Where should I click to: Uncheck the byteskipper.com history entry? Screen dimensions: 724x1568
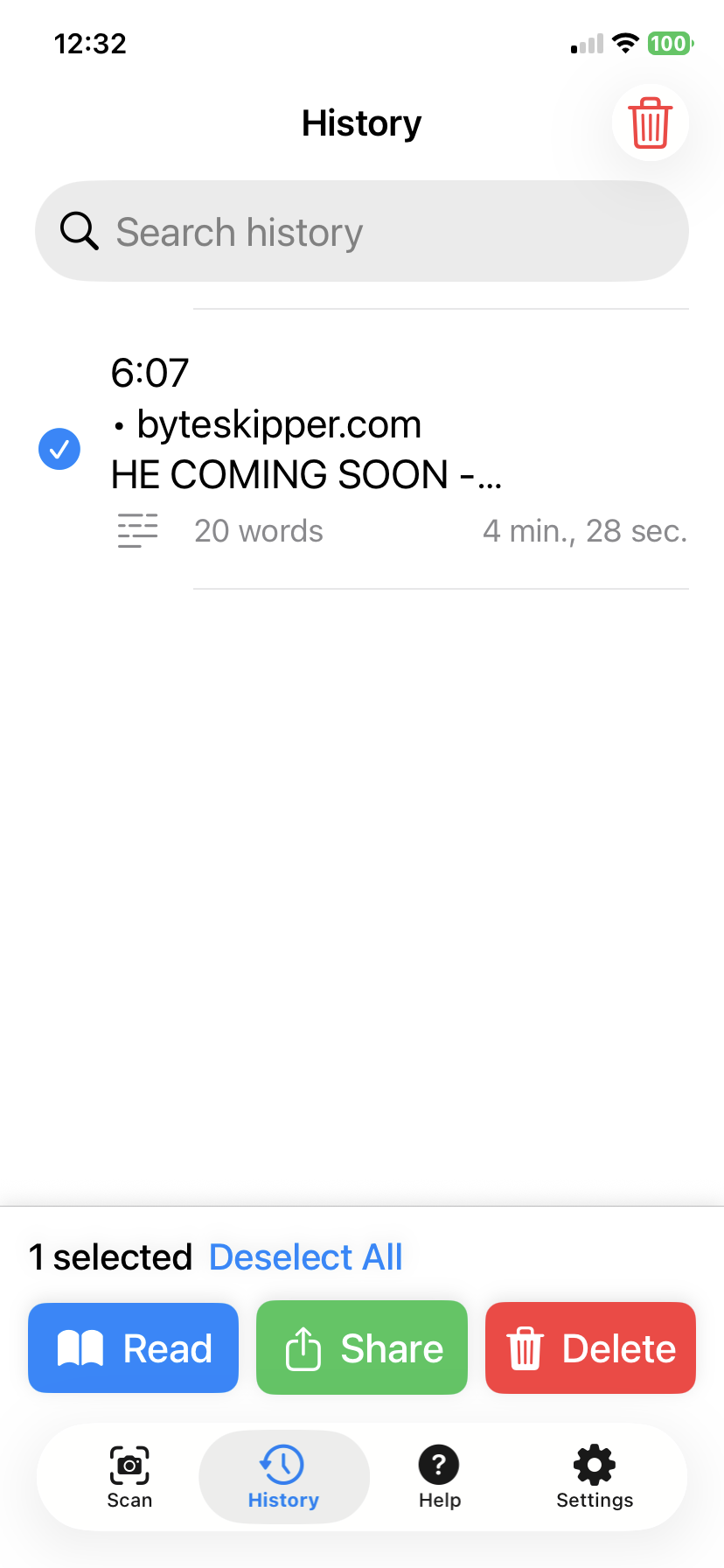[x=59, y=449]
